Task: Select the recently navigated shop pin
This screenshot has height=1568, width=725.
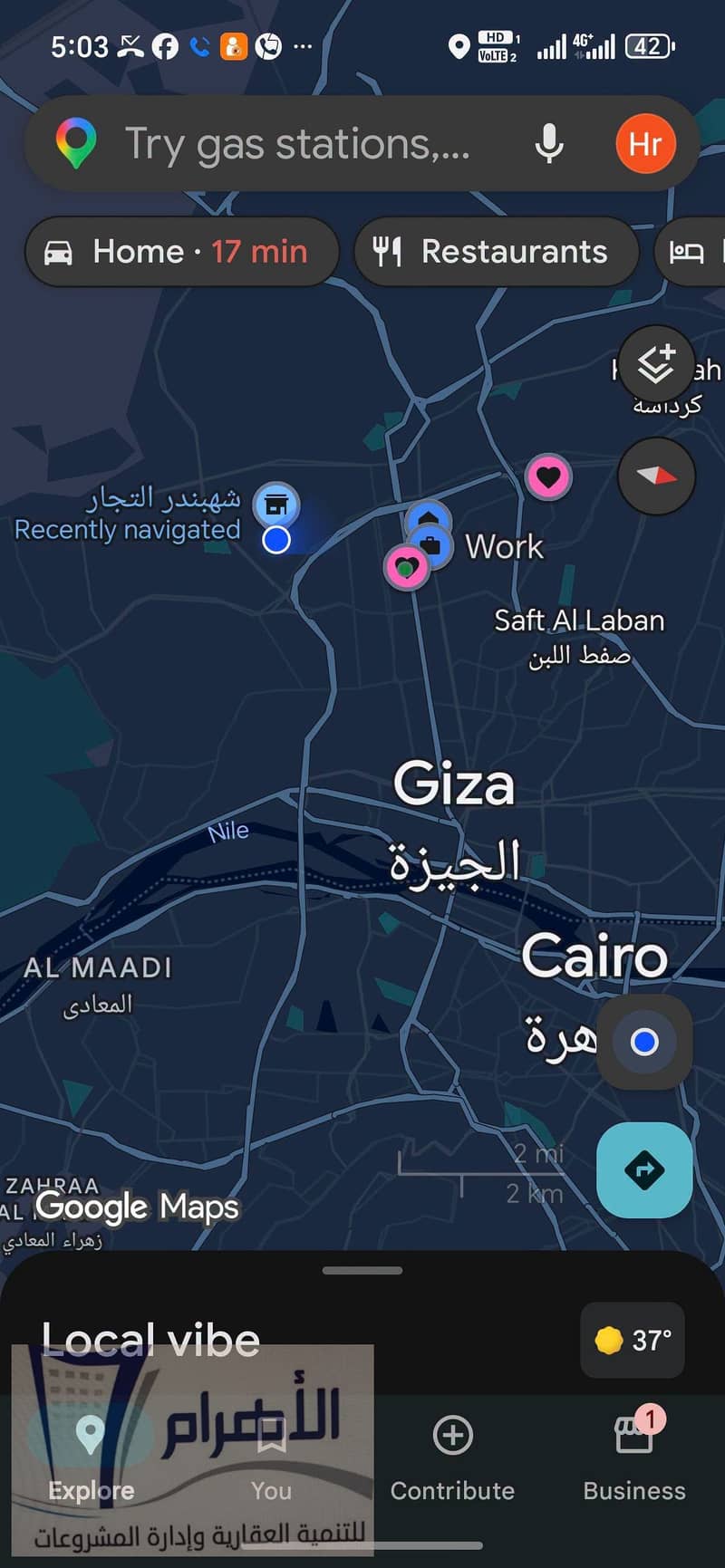Action: [276, 505]
